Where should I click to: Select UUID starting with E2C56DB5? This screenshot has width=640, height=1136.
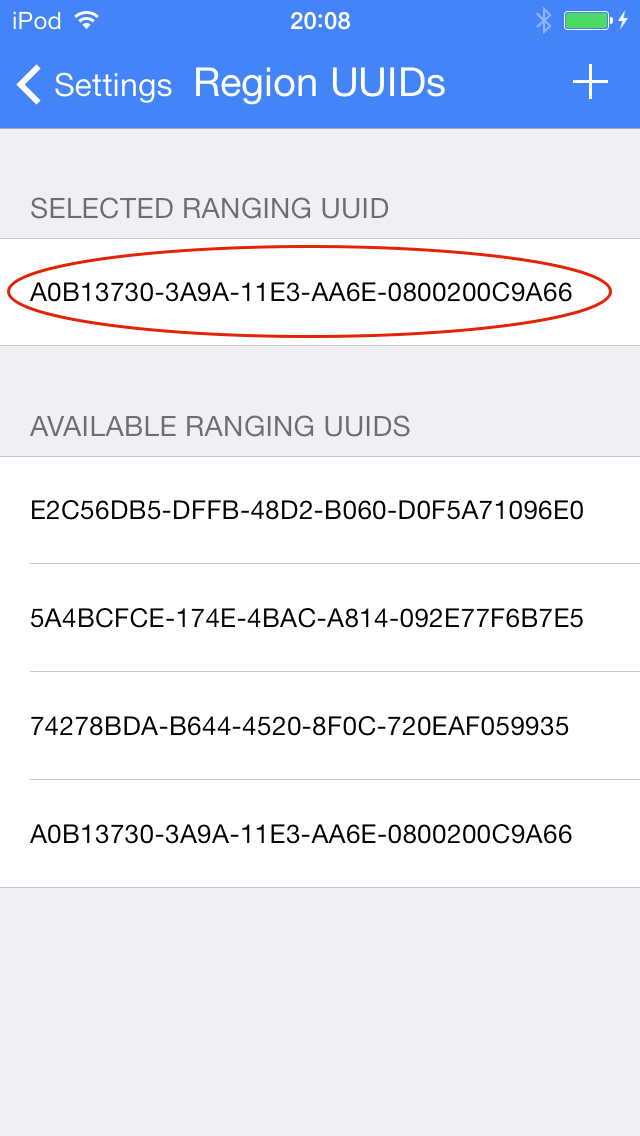(x=320, y=510)
